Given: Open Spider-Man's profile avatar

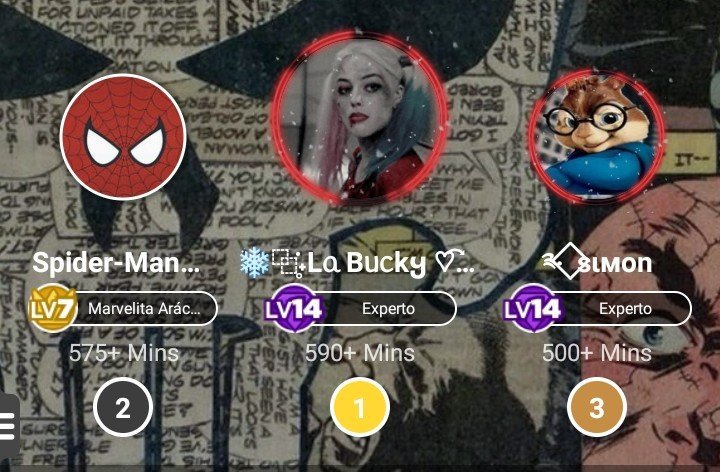Looking at the screenshot, I should [x=123, y=137].
